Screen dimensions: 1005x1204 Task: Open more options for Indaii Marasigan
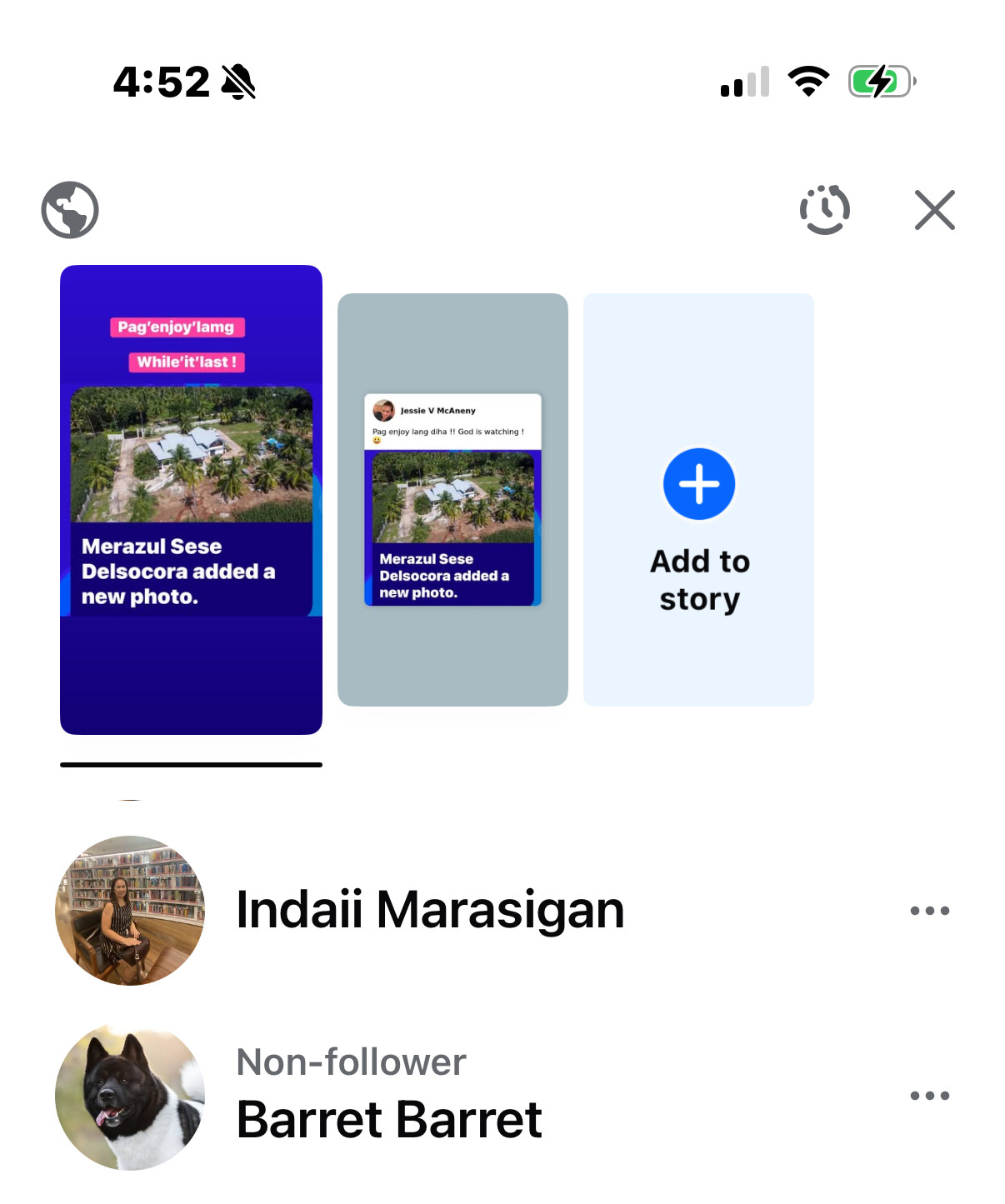pos(929,911)
